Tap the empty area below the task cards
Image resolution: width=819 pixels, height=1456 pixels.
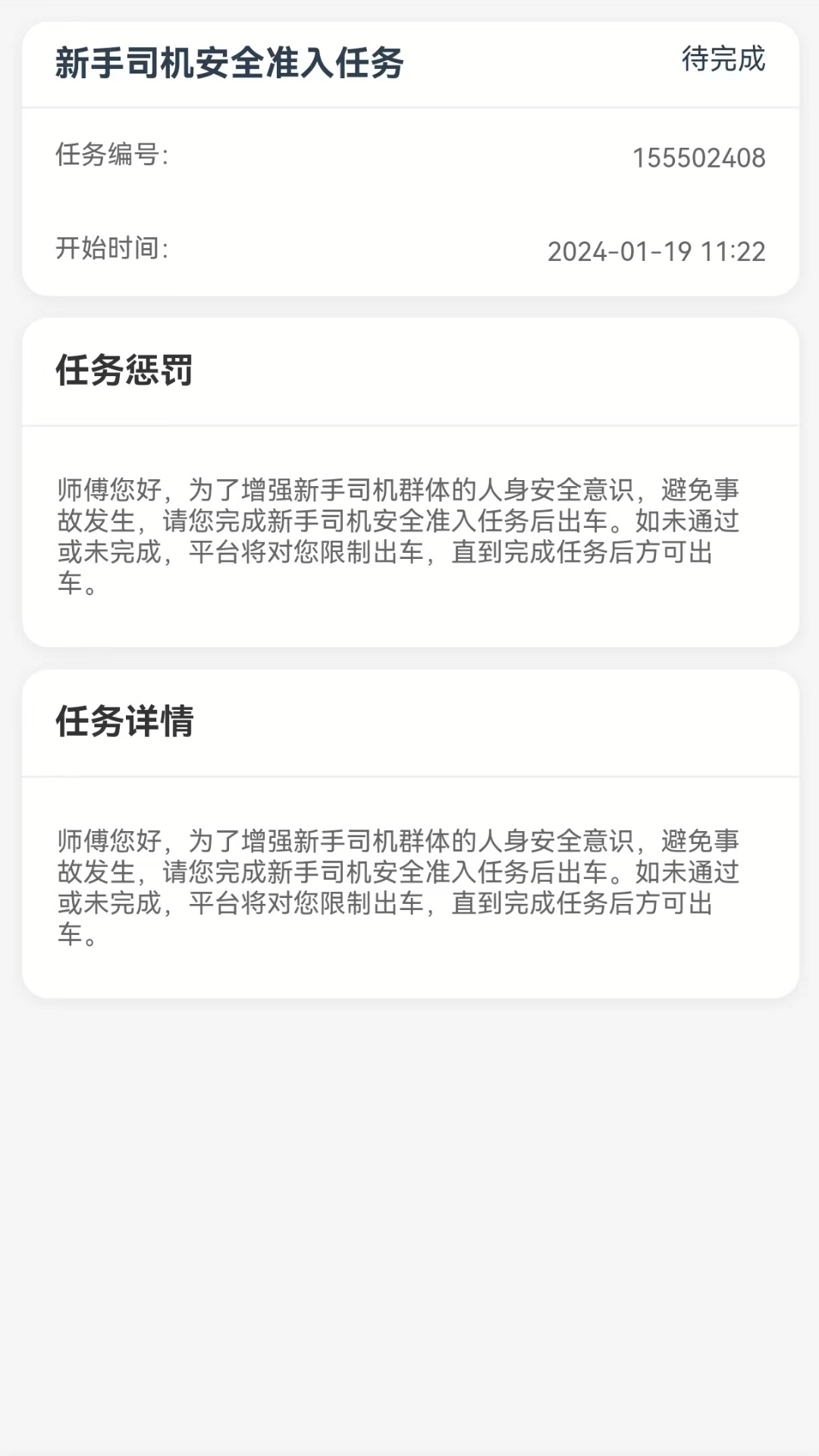[x=409, y=1213]
